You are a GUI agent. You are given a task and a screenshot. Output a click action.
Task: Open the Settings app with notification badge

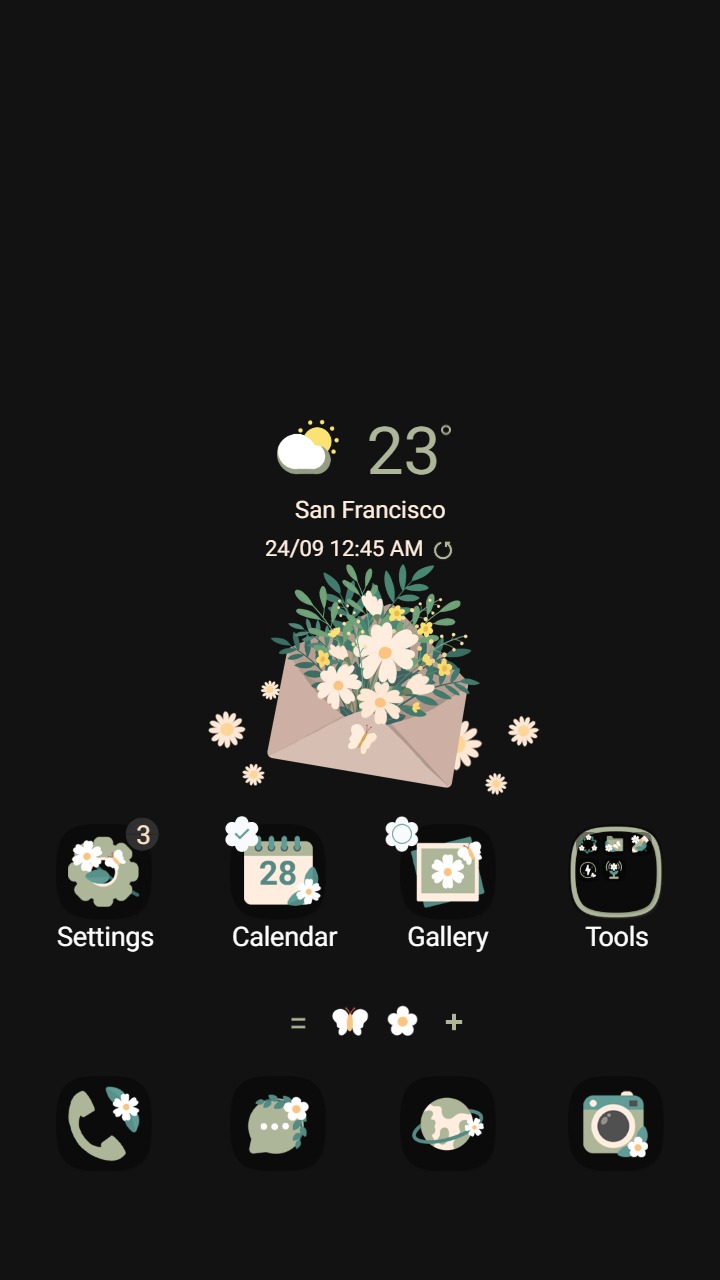[104, 872]
